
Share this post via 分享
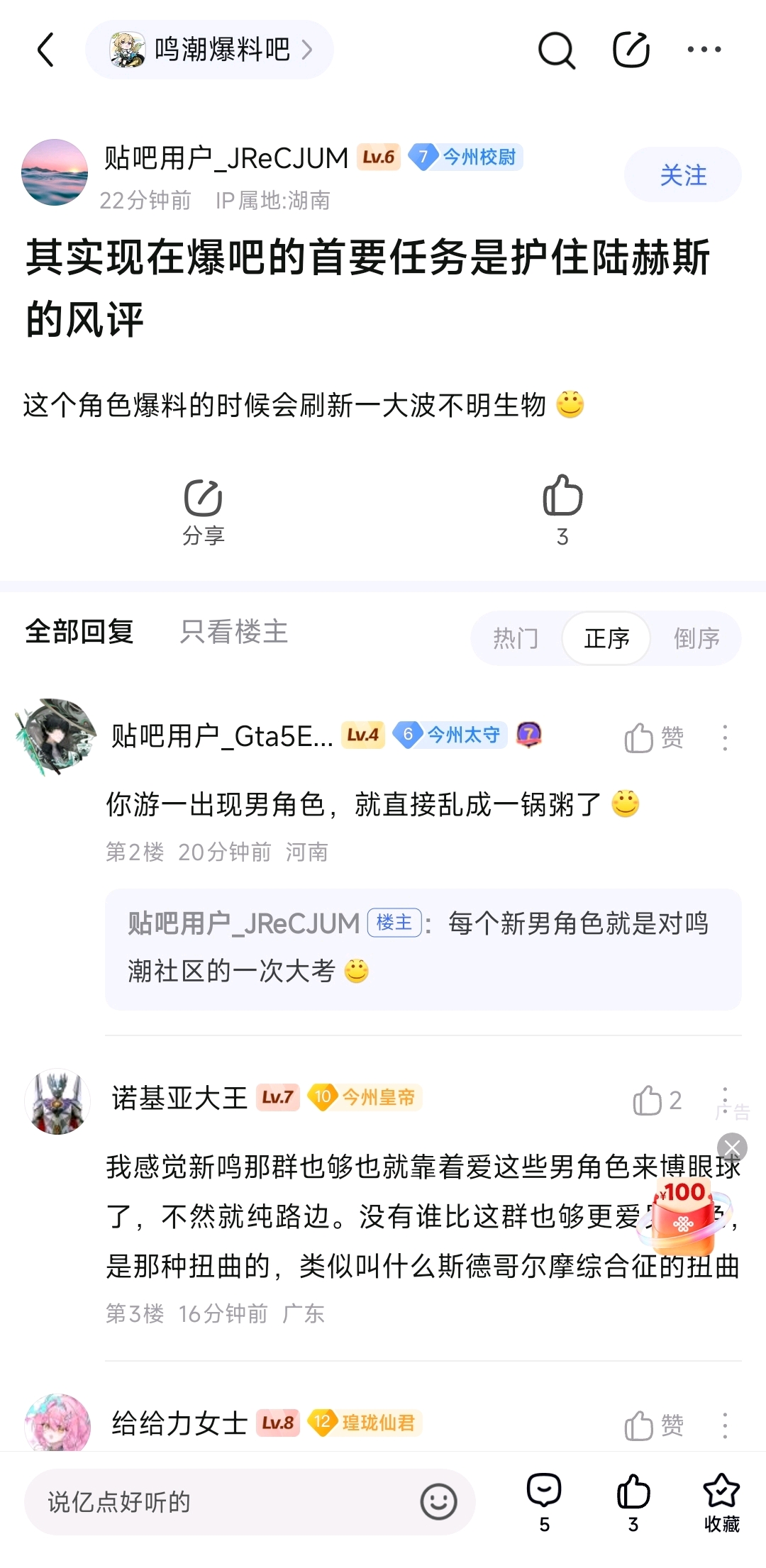pyautogui.click(x=204, y=510)
